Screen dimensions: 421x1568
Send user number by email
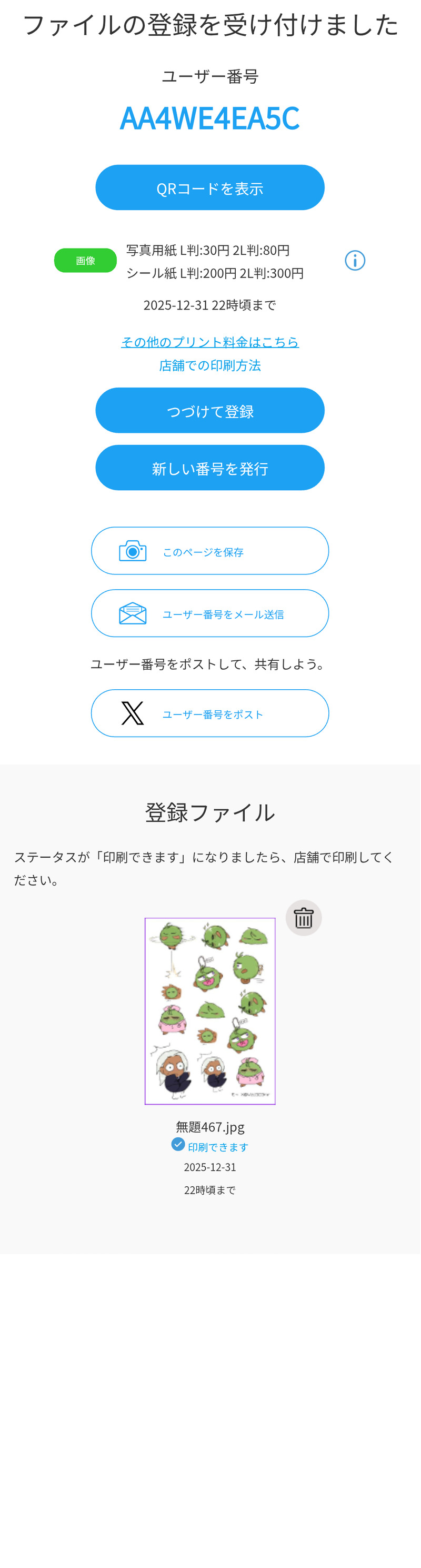[210, 613]
